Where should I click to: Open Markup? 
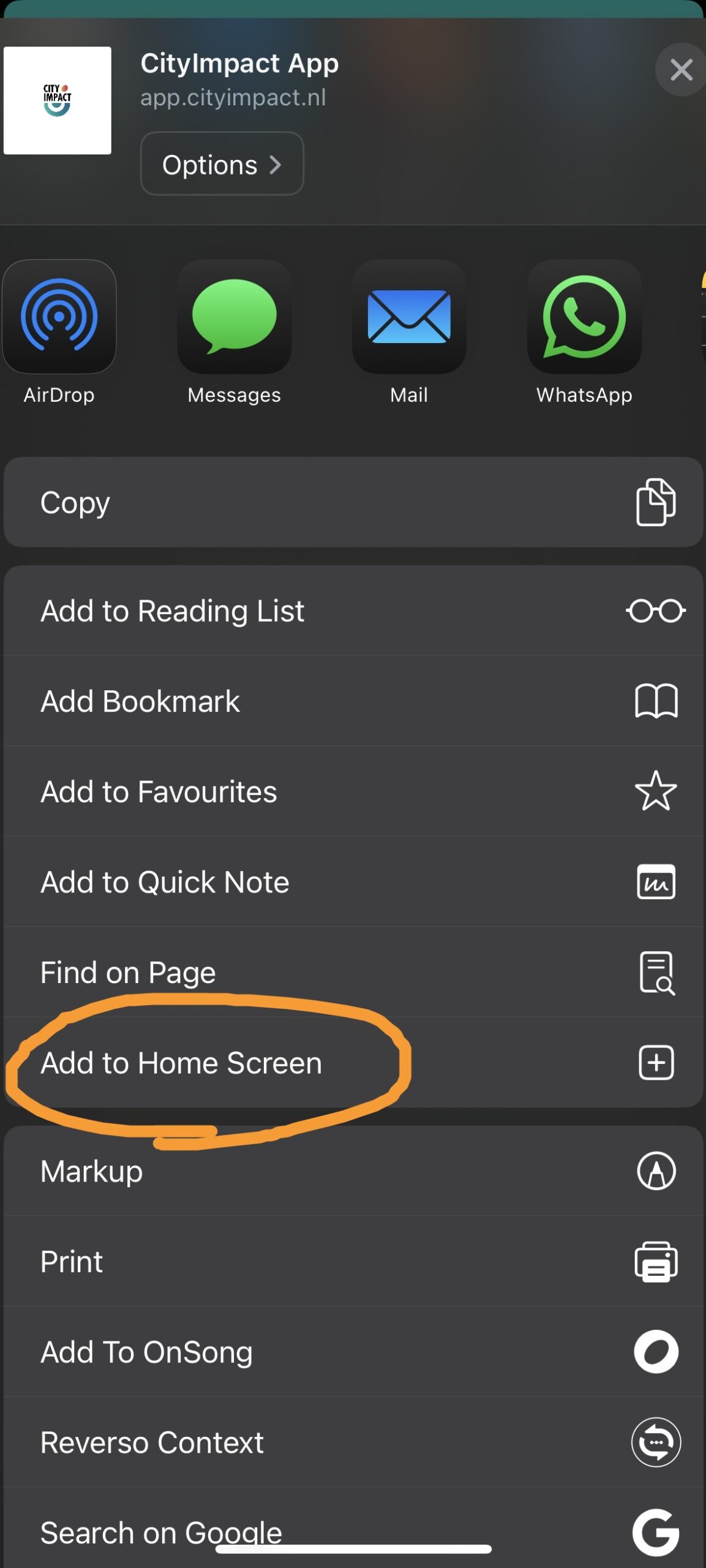tap(353, 1171)
